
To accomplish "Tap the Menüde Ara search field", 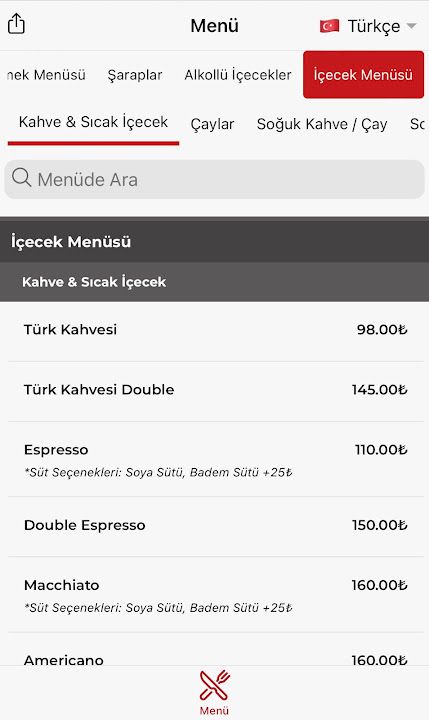I will 214,179.
